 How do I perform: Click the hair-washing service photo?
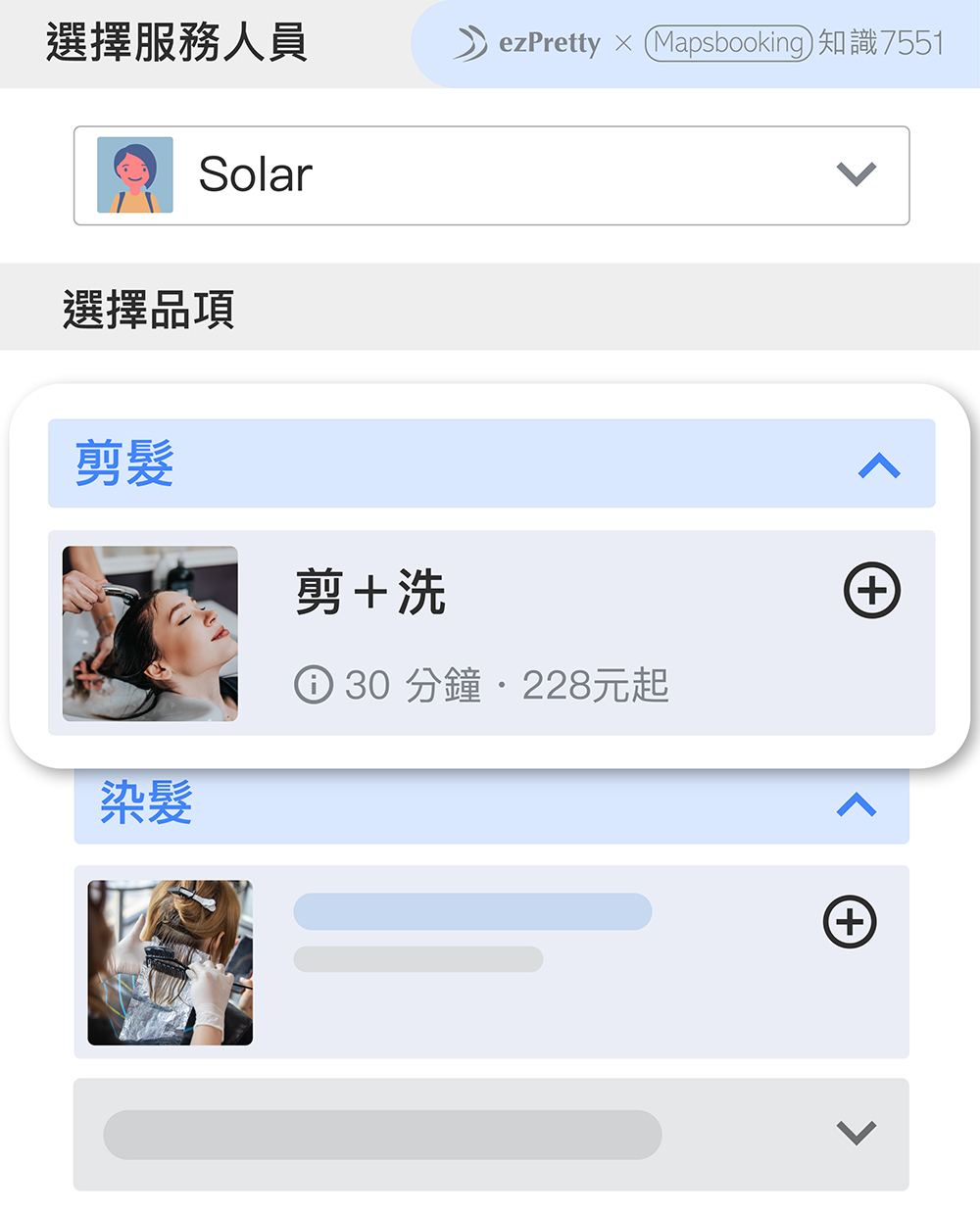pyautogui.click(x=149, y=633)
